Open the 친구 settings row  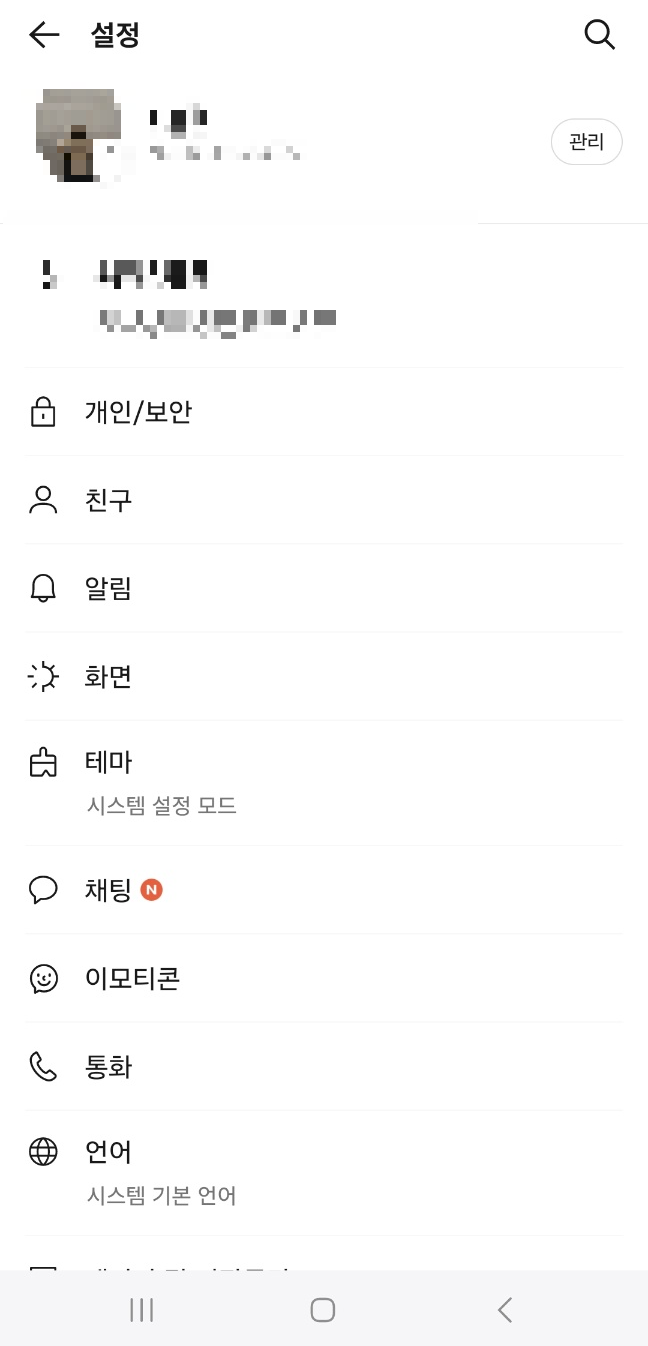[324, 500]
